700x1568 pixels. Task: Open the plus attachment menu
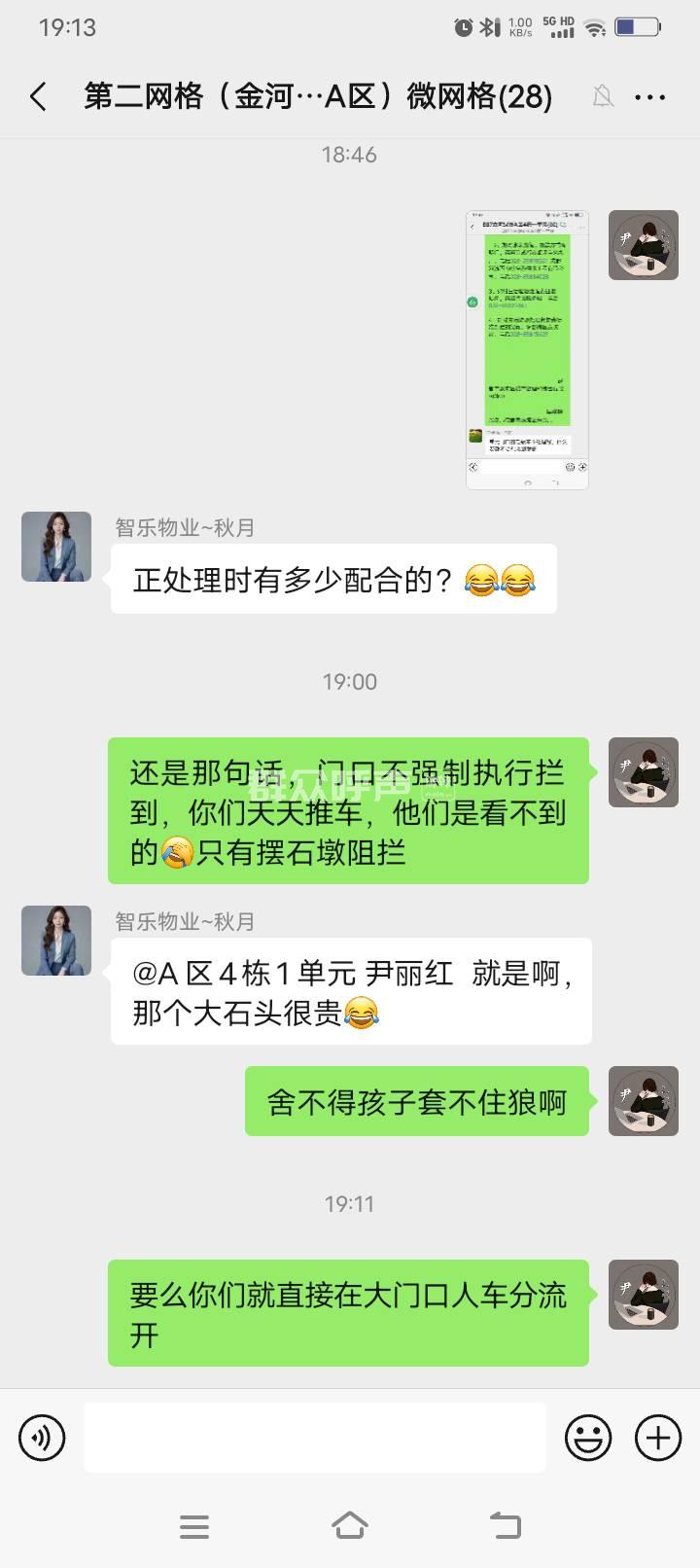pyautogui.click(x=658, y=1438)
